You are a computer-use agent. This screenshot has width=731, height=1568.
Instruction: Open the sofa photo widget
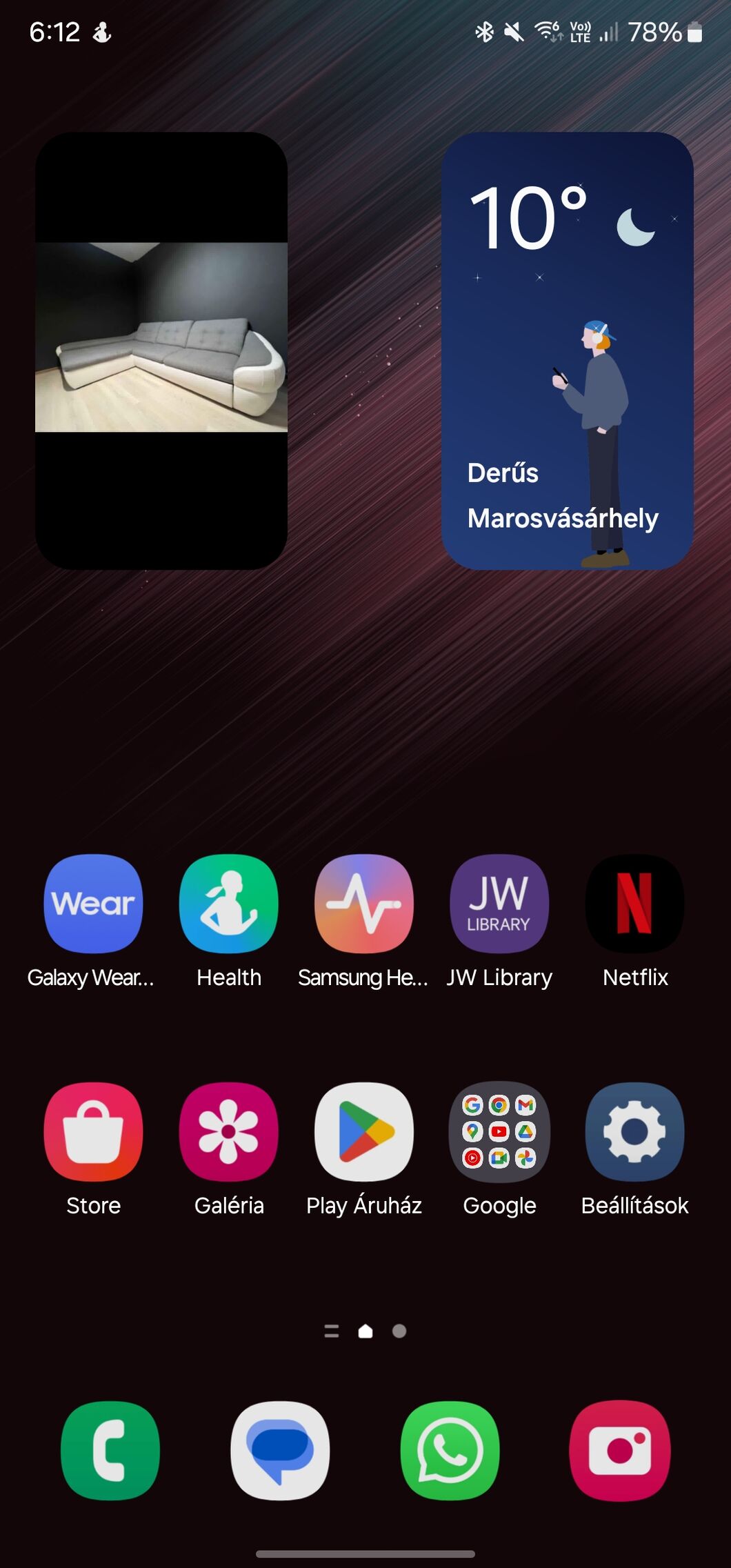(161, 338)
